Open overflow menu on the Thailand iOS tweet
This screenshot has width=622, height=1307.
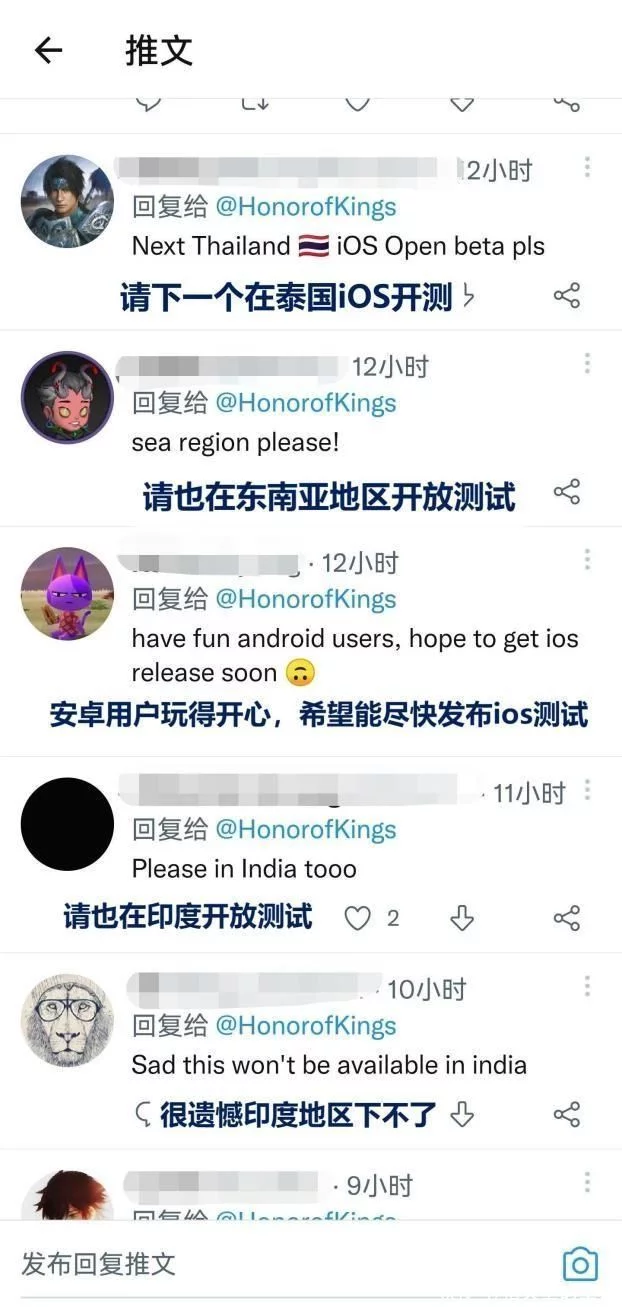tap(587, 167)
